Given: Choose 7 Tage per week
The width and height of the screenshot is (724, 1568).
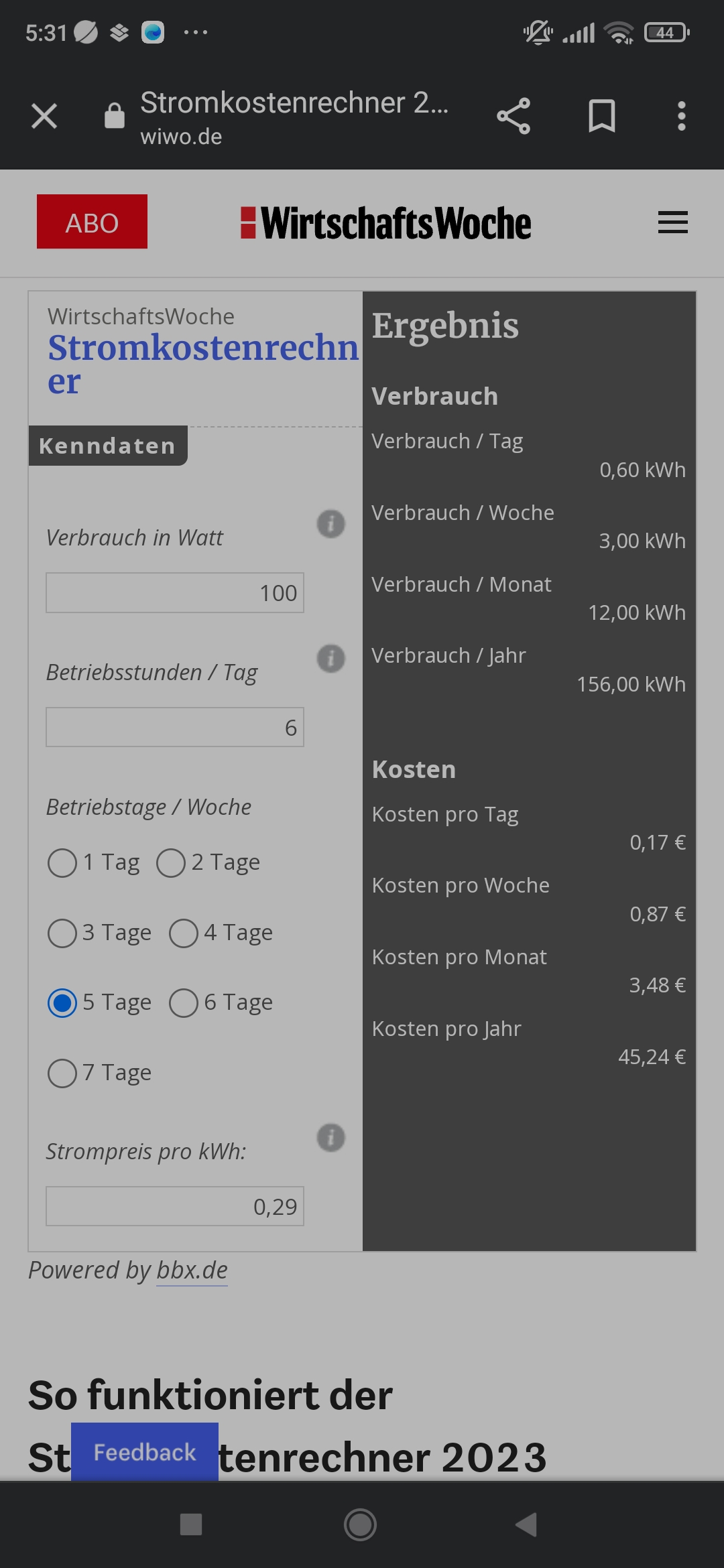Looking at the screenshot, I should coord(62,1073).
